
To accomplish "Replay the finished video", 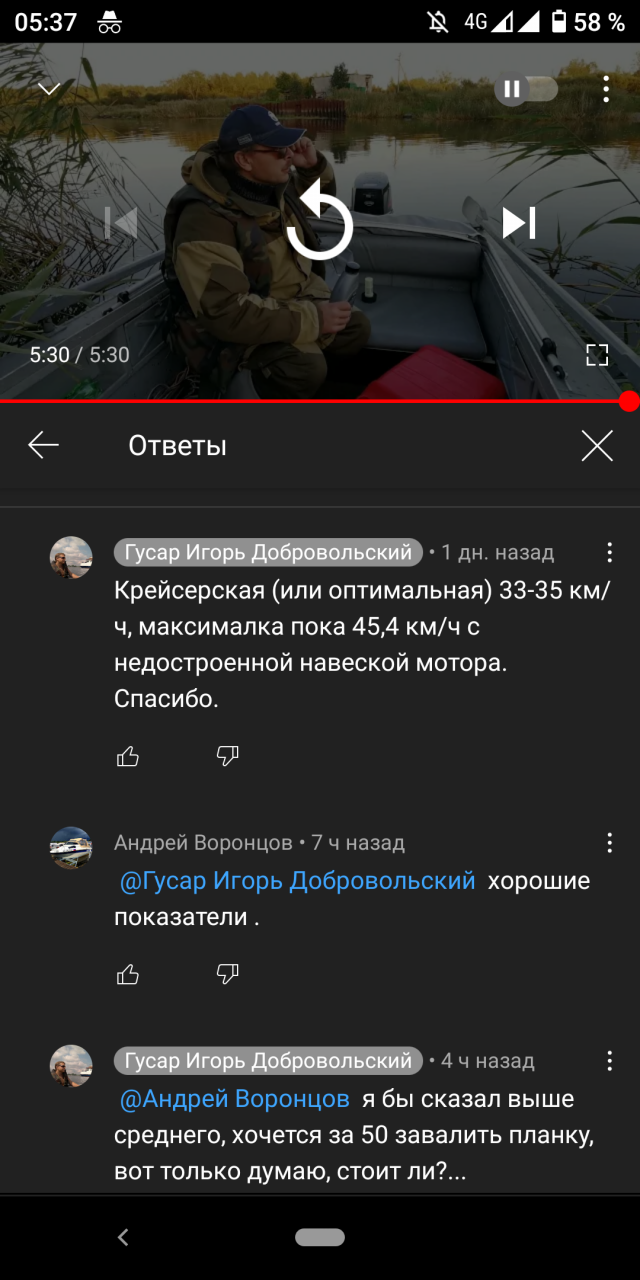I will pos(320,222).
